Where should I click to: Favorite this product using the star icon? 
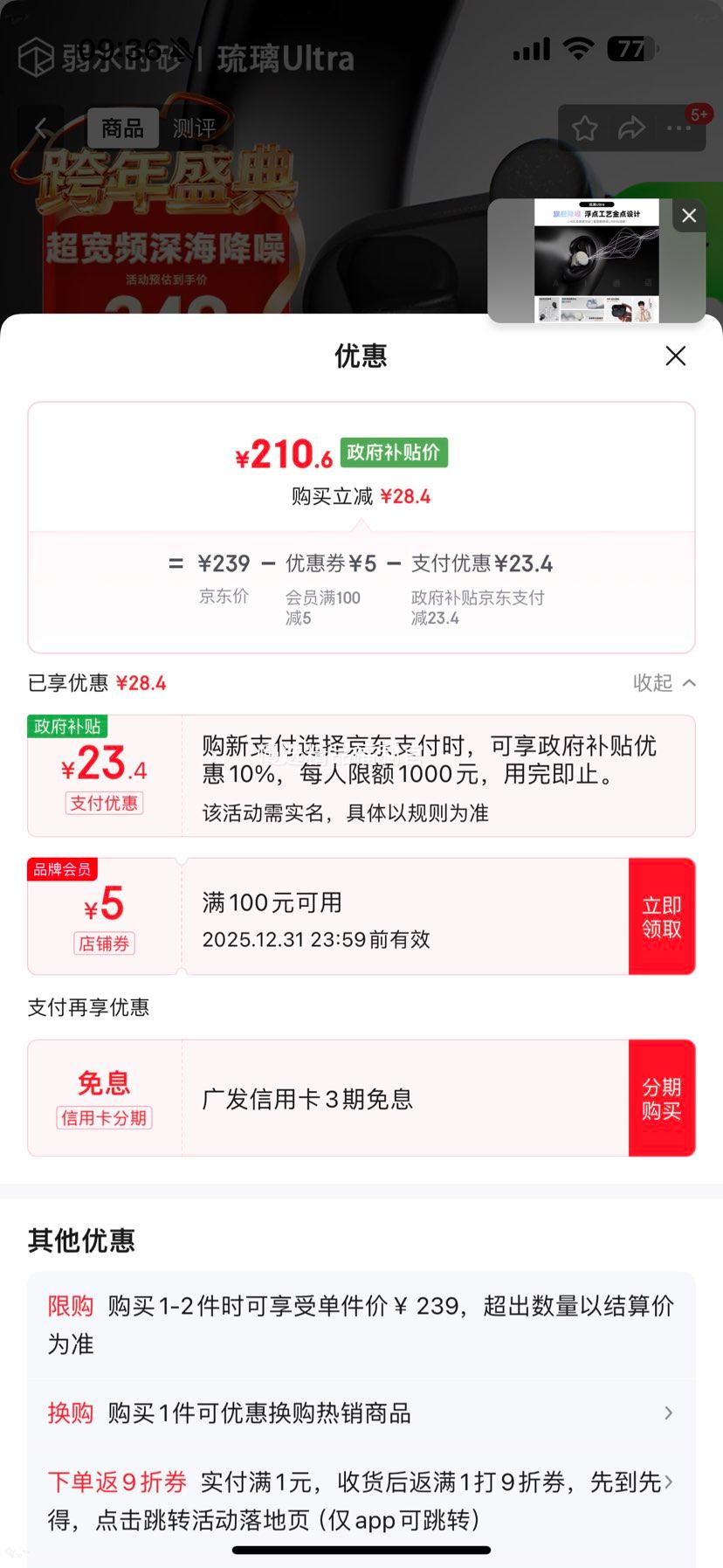click(584, 128)
